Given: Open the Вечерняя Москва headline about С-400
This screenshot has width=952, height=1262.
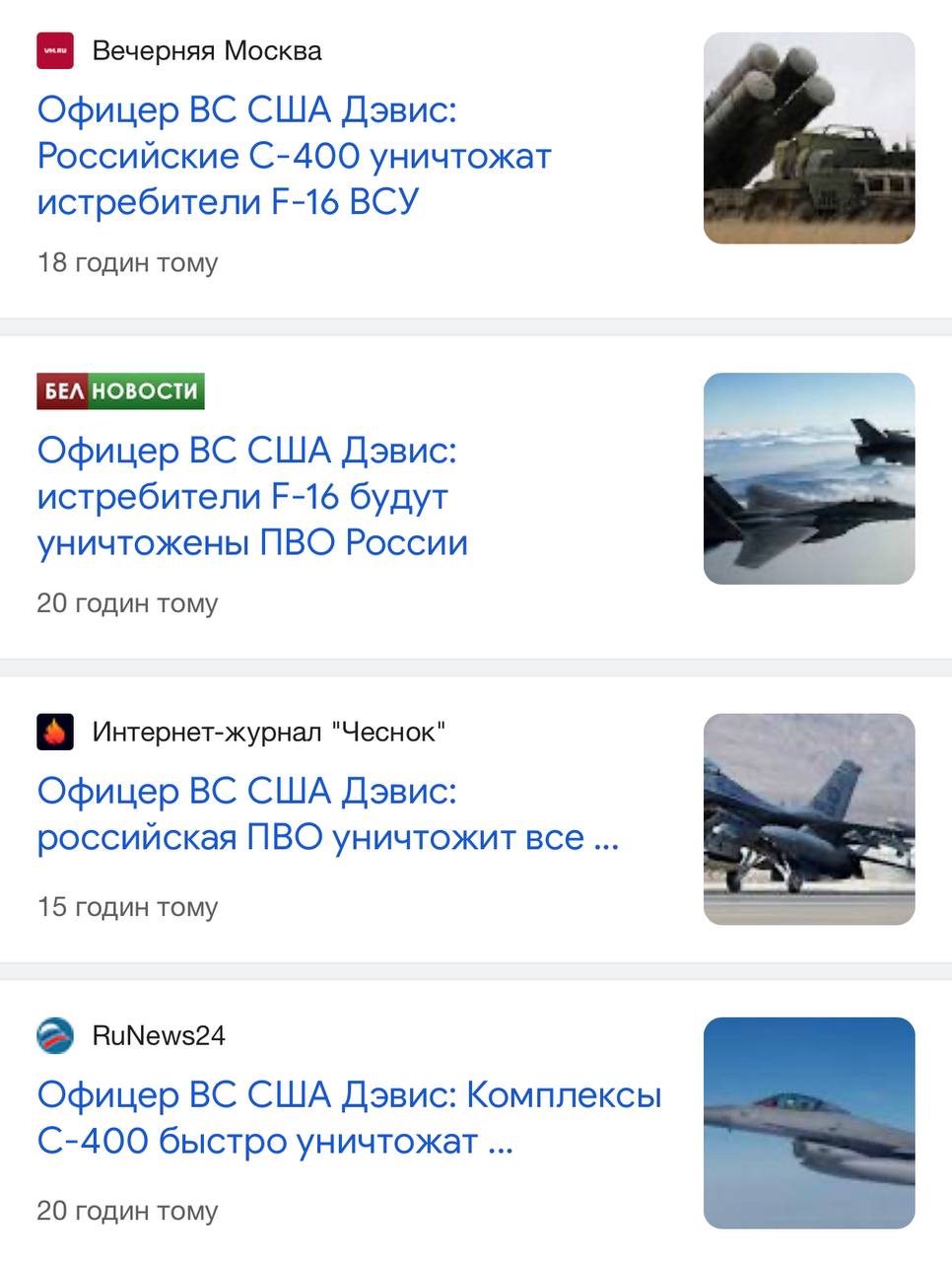Looking at the screenshot, I should [x=294, y=156].
